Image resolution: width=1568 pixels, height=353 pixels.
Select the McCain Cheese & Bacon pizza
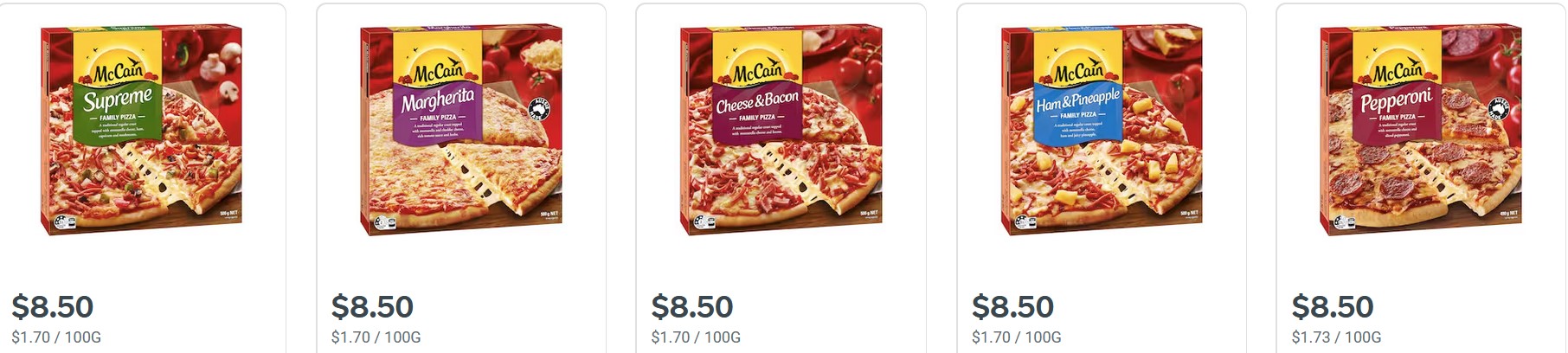[x=781, y=130]
